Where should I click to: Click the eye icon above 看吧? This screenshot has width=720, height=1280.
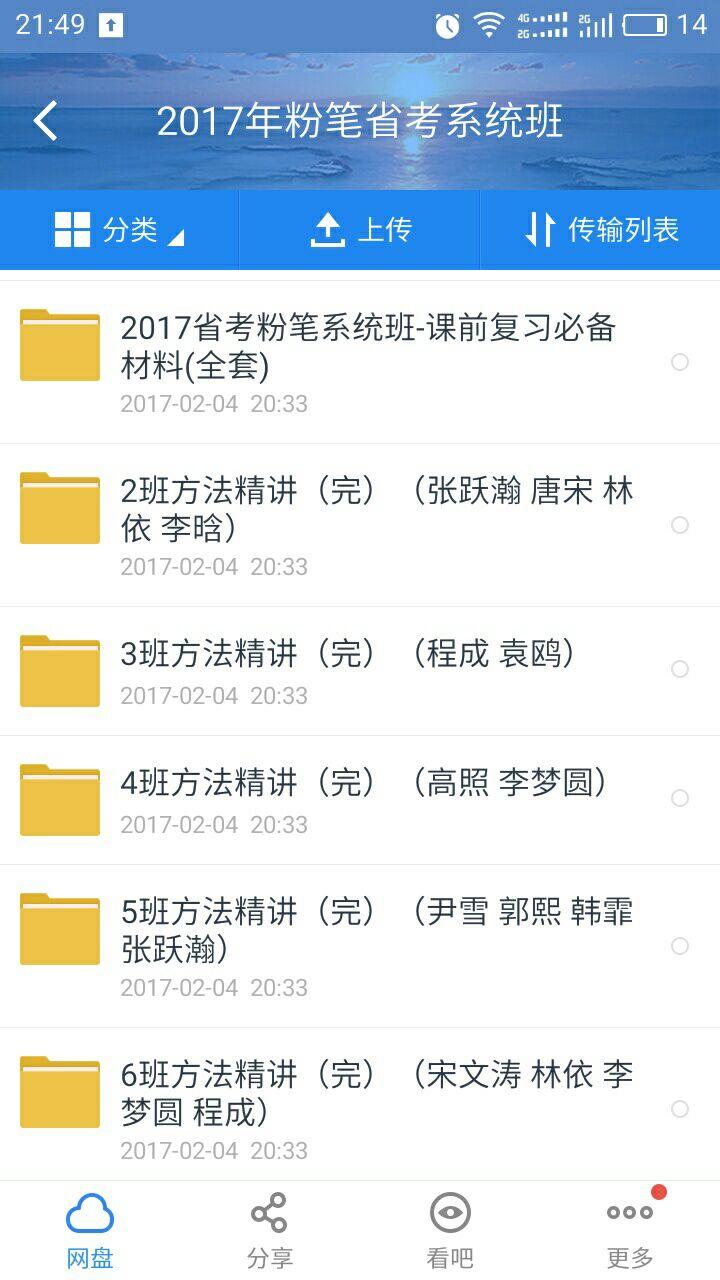click(448, 1212)
